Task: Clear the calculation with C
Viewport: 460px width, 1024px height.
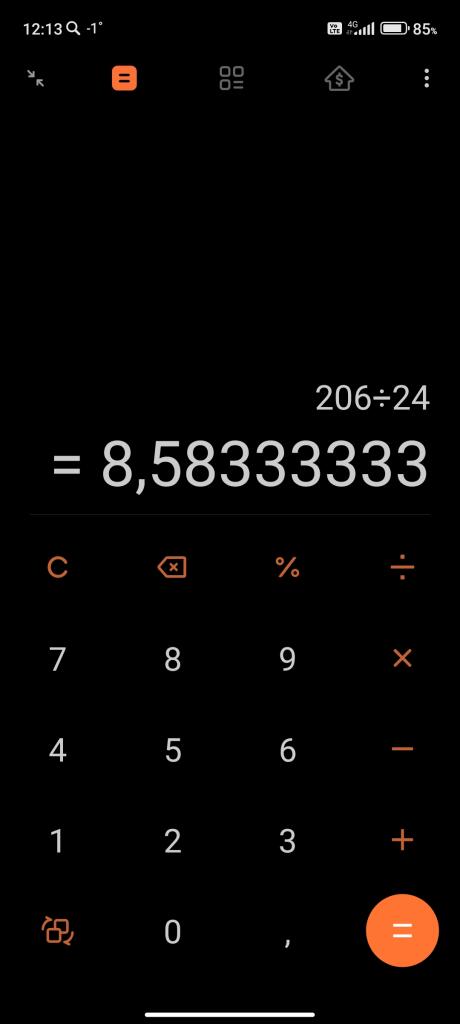Action: (x=58, y=568)
